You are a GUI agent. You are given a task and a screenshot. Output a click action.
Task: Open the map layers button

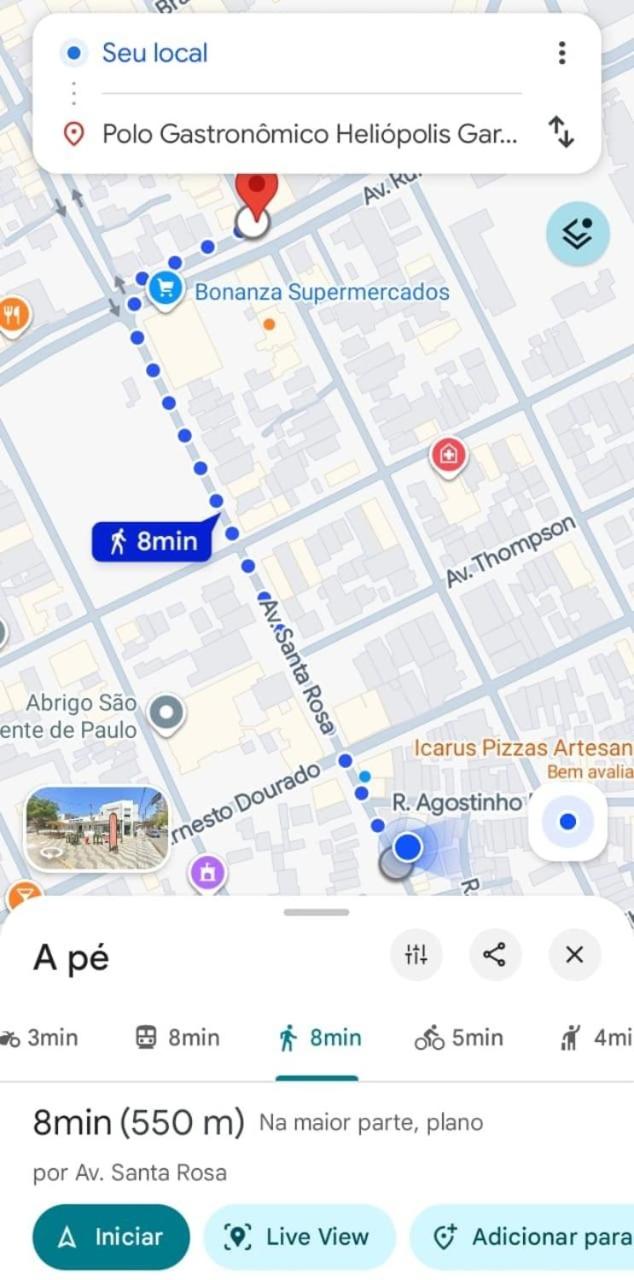[x=577, y=234]
